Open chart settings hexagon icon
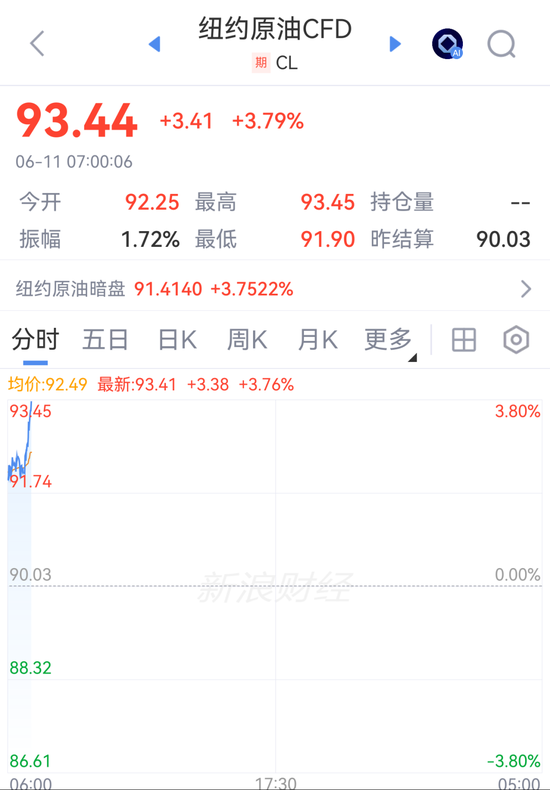The image size is (550, 790). click(516, 340)
